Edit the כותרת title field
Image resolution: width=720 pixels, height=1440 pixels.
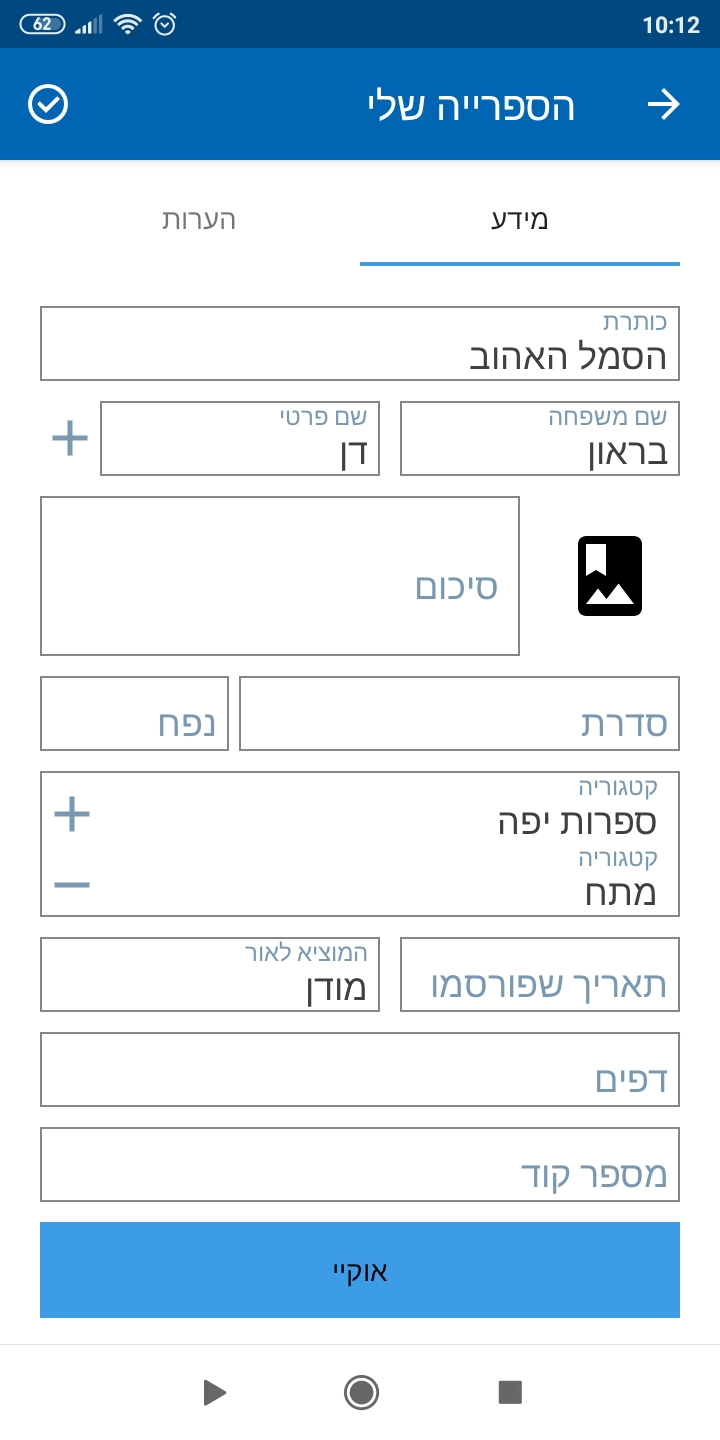360,344
